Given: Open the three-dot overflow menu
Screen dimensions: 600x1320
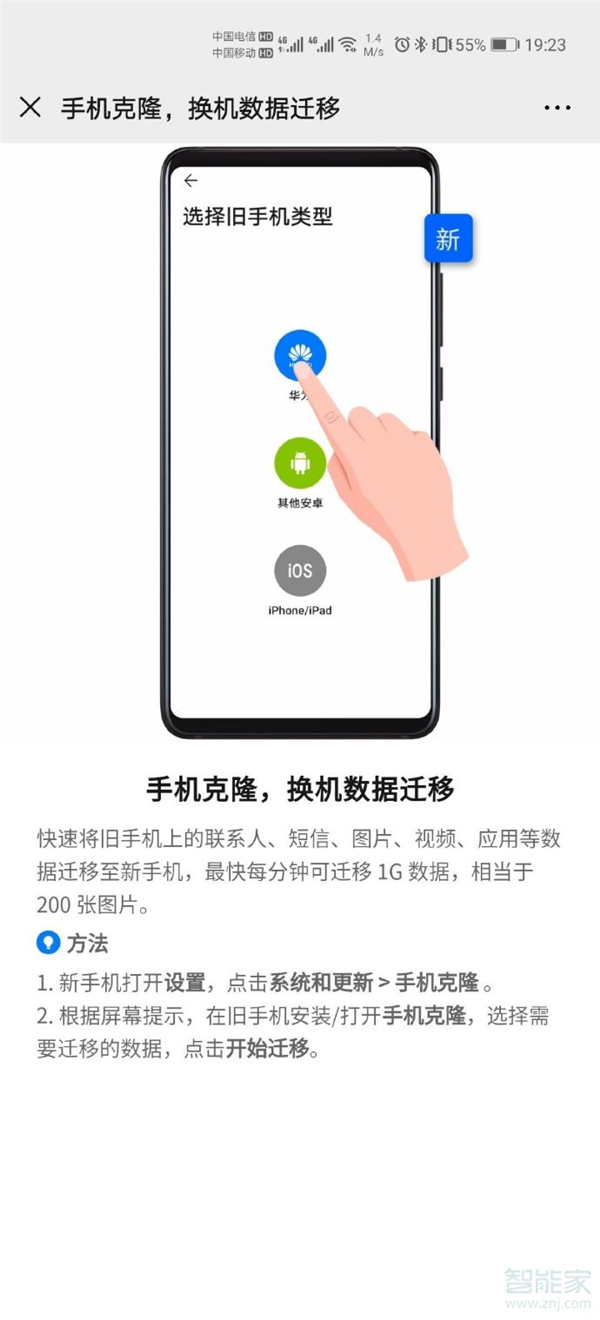Looking at the screenshot, I should [x=557, y=107].
